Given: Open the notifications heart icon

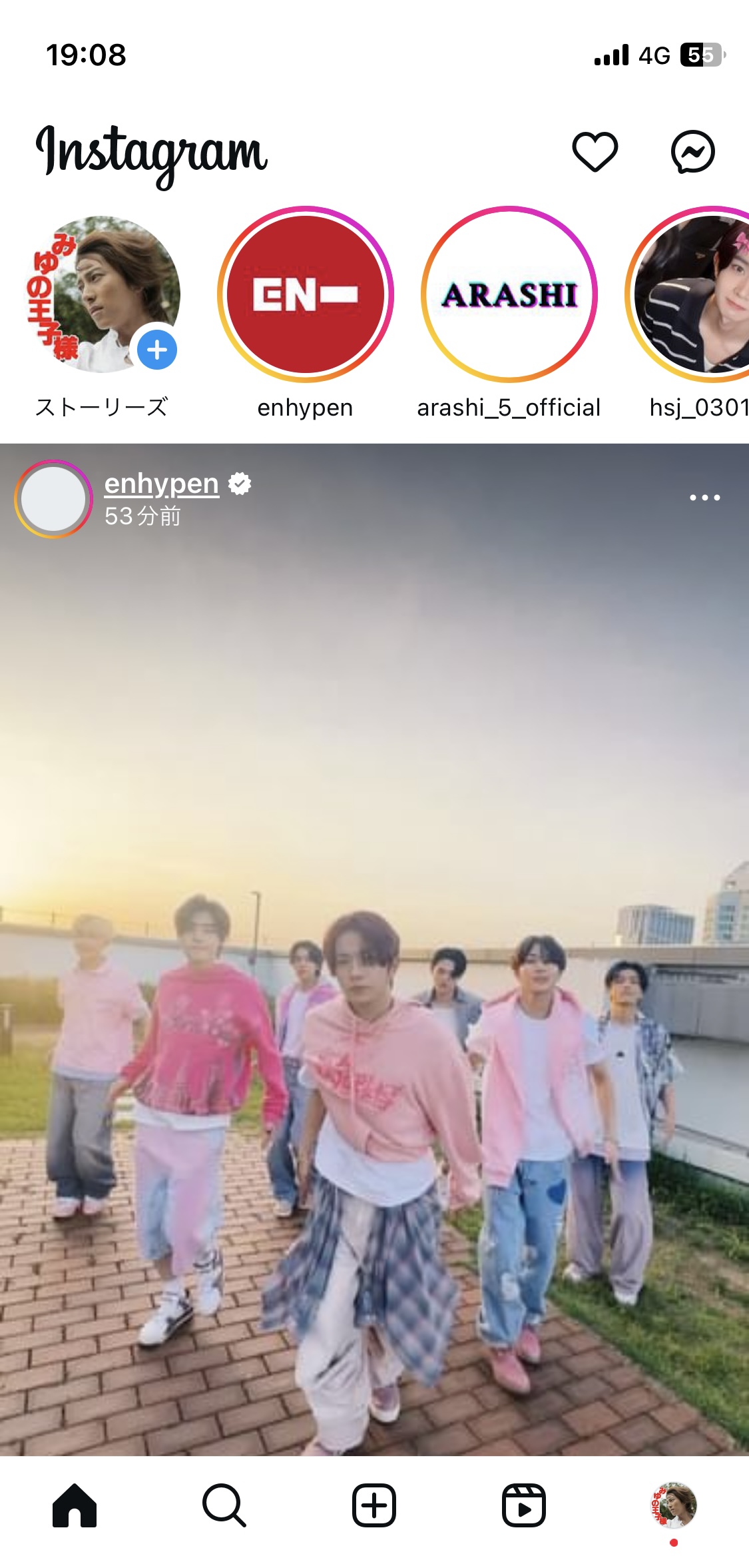Looking at the screenshot, I should click(x=595, y=151).
